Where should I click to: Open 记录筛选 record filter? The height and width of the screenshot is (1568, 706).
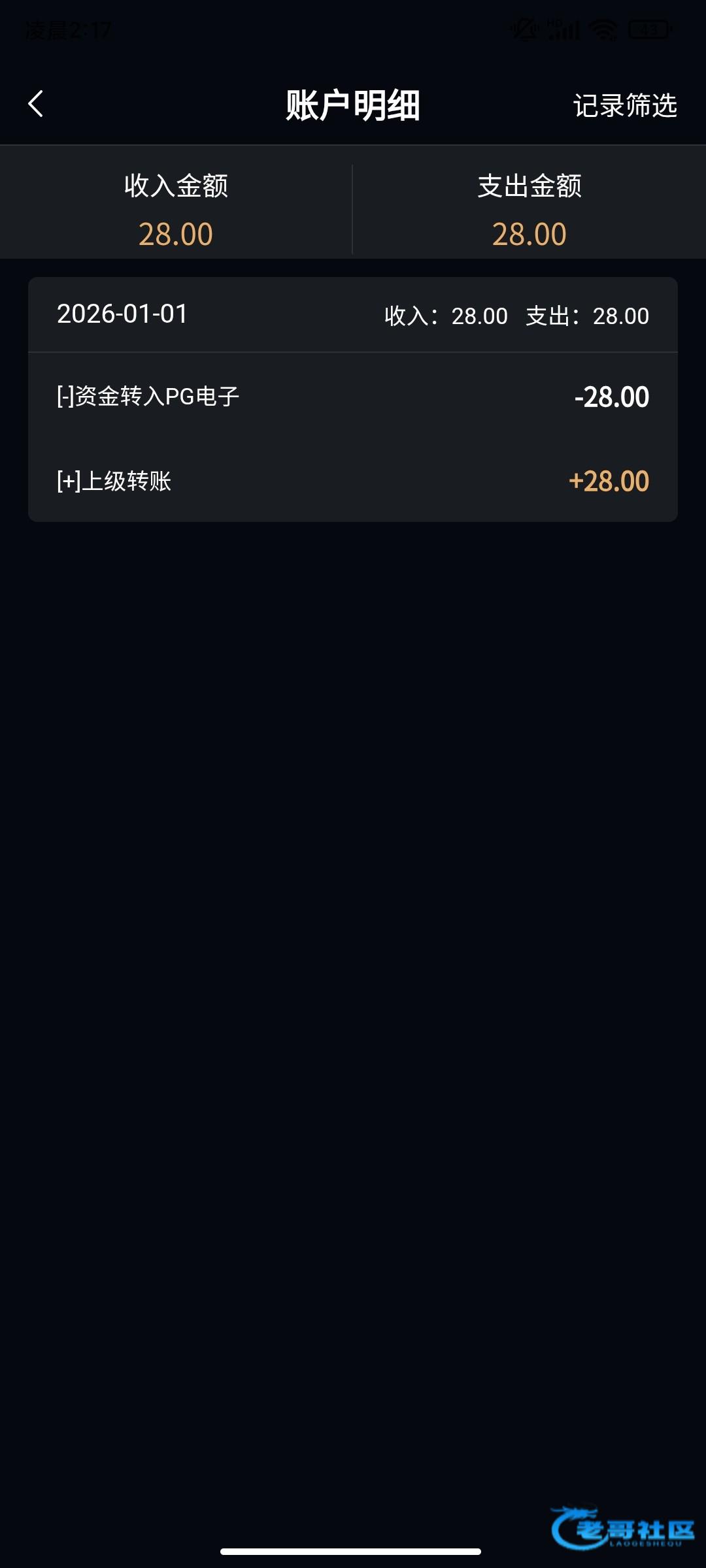coord(624,106)
